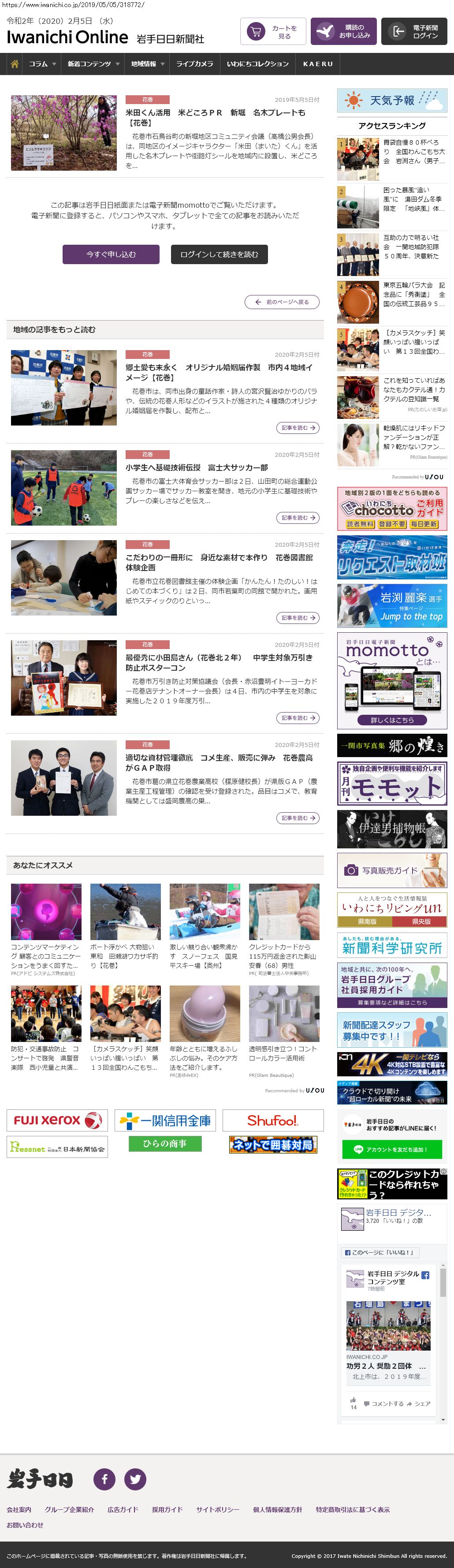454x1568 pixels.
Task: Open the momotto 詳しくはこちら banner
Action: pos(392,720)
